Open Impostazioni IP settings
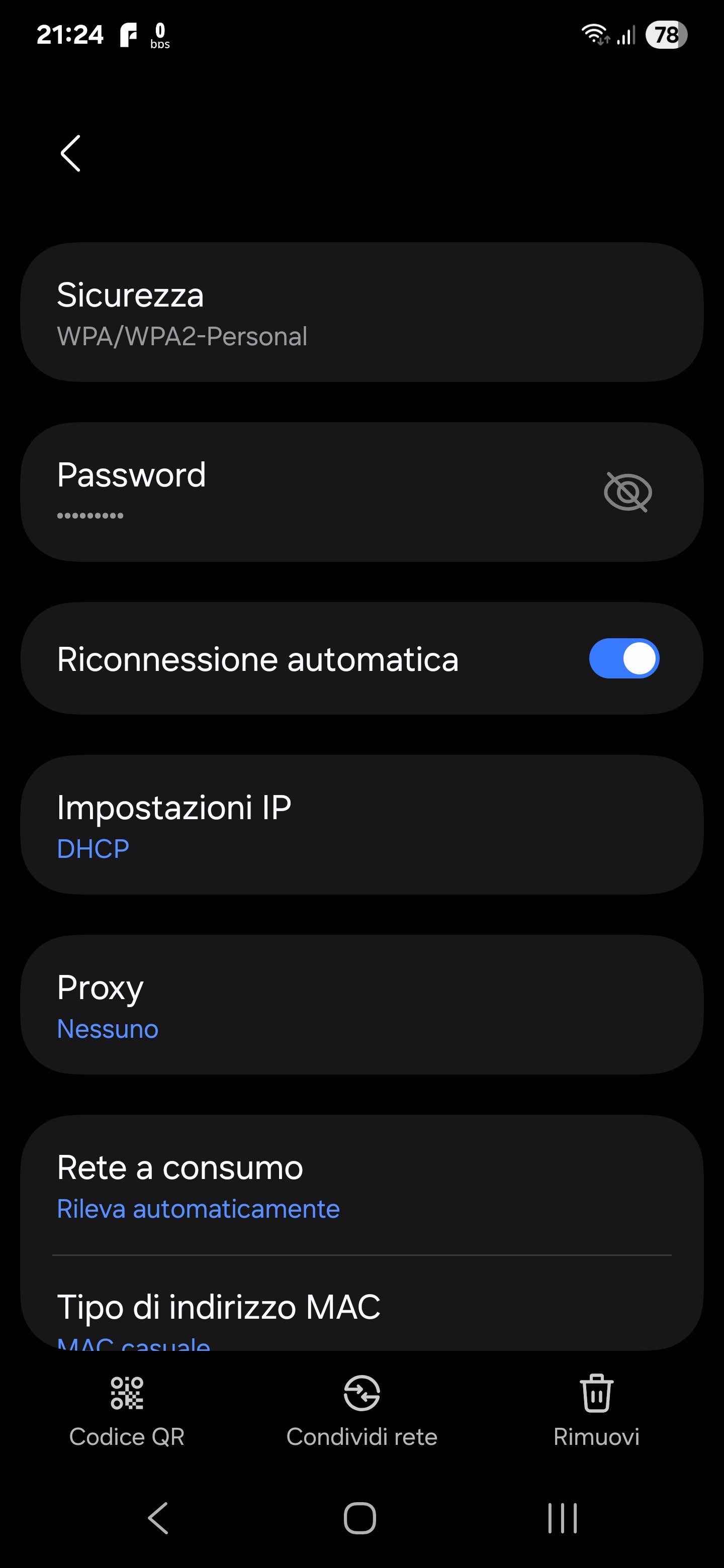This screenshot has height=1568, width=724. click(x=361, y=825)
